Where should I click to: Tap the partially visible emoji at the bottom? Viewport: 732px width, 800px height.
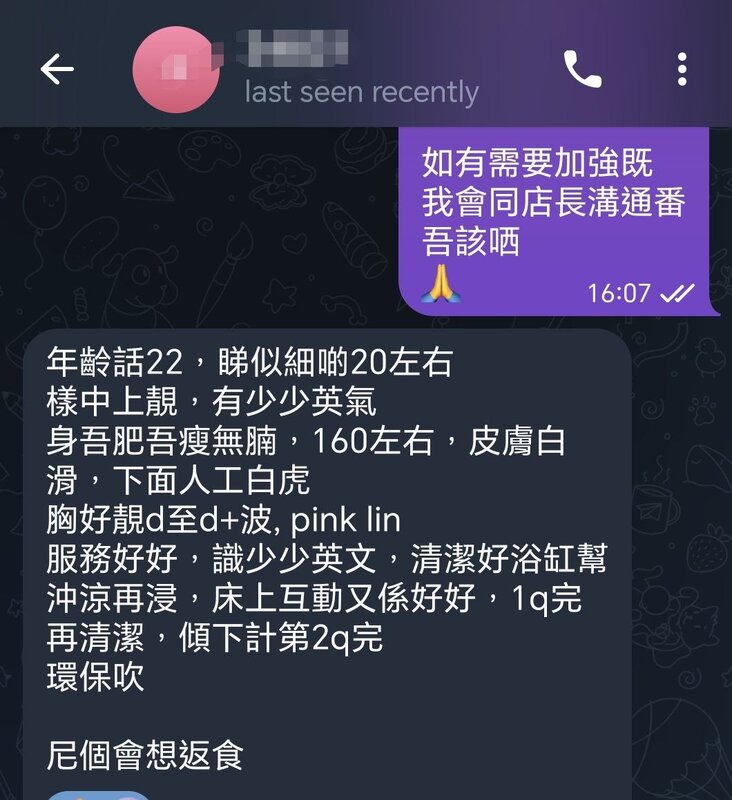pyautogui.click(x=102, y=794)
